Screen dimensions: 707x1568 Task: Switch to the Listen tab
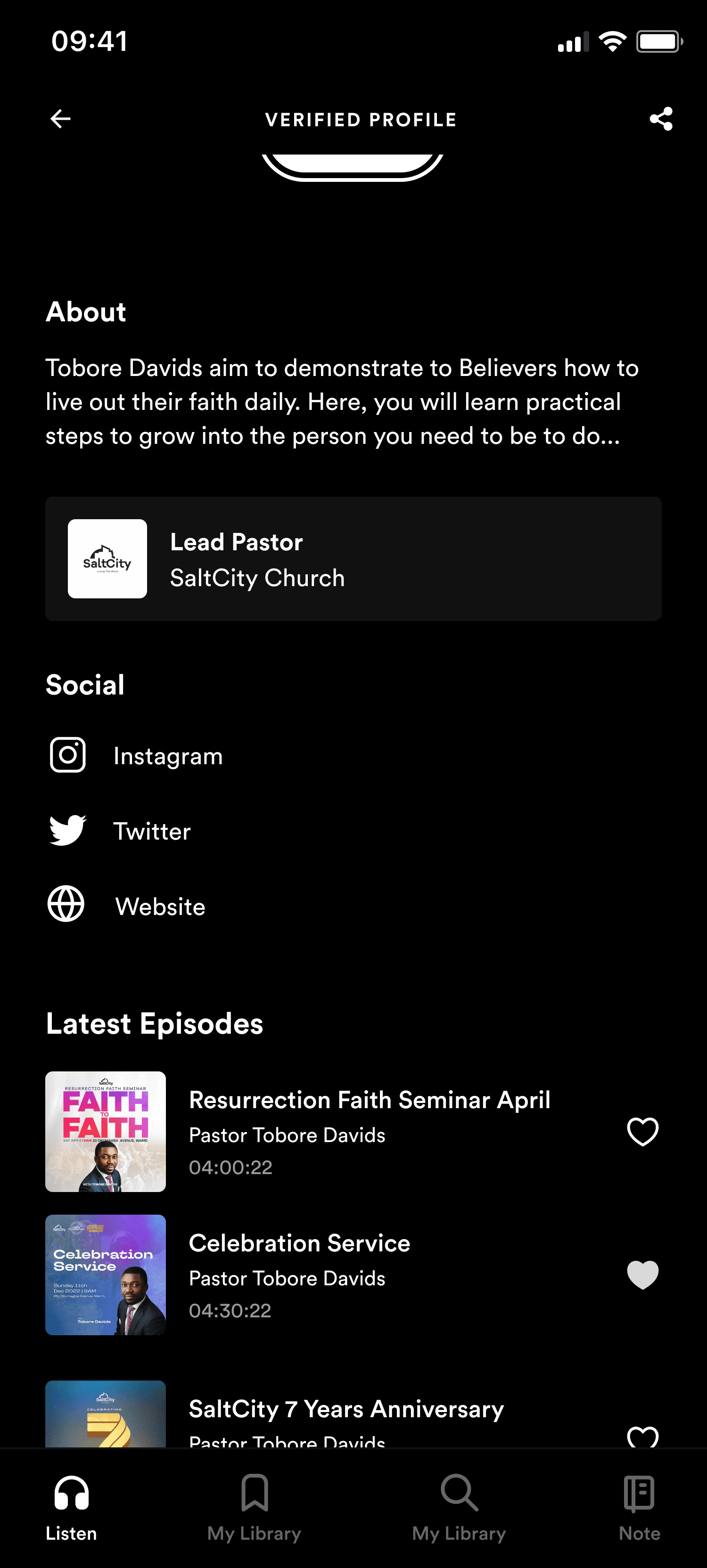point(71,1508)
